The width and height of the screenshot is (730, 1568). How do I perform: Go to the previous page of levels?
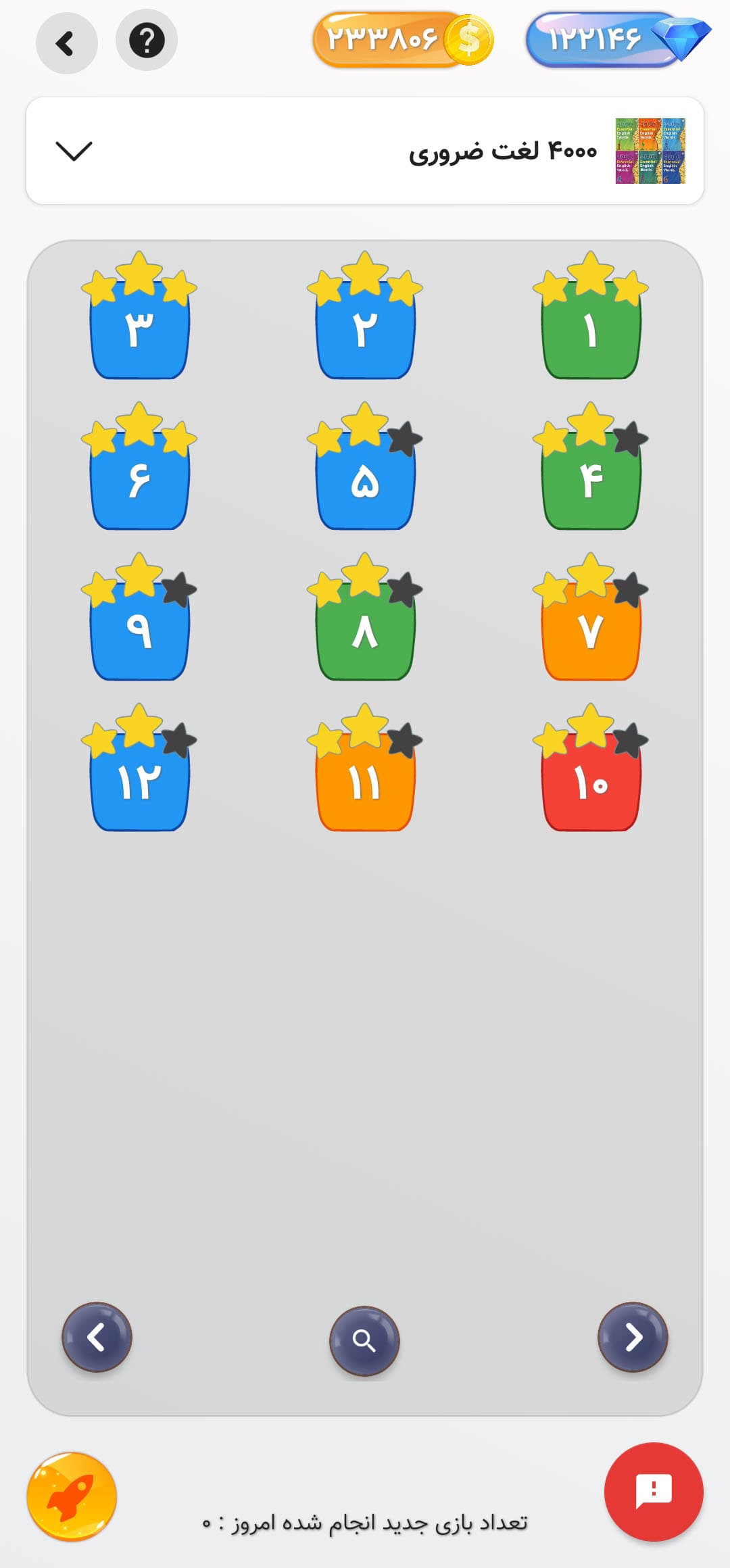[x=97, y=1336]
